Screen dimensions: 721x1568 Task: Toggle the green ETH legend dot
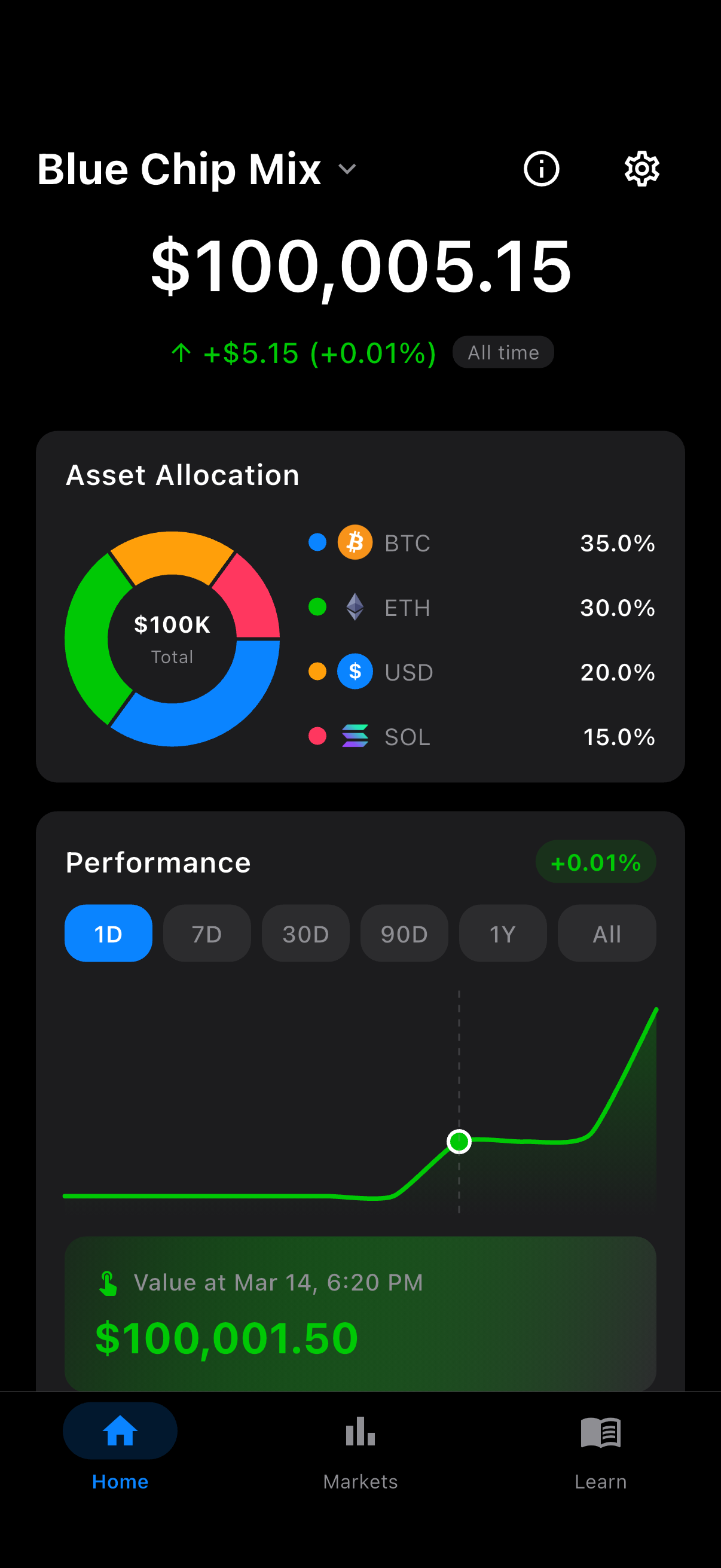tap(317, 608)
